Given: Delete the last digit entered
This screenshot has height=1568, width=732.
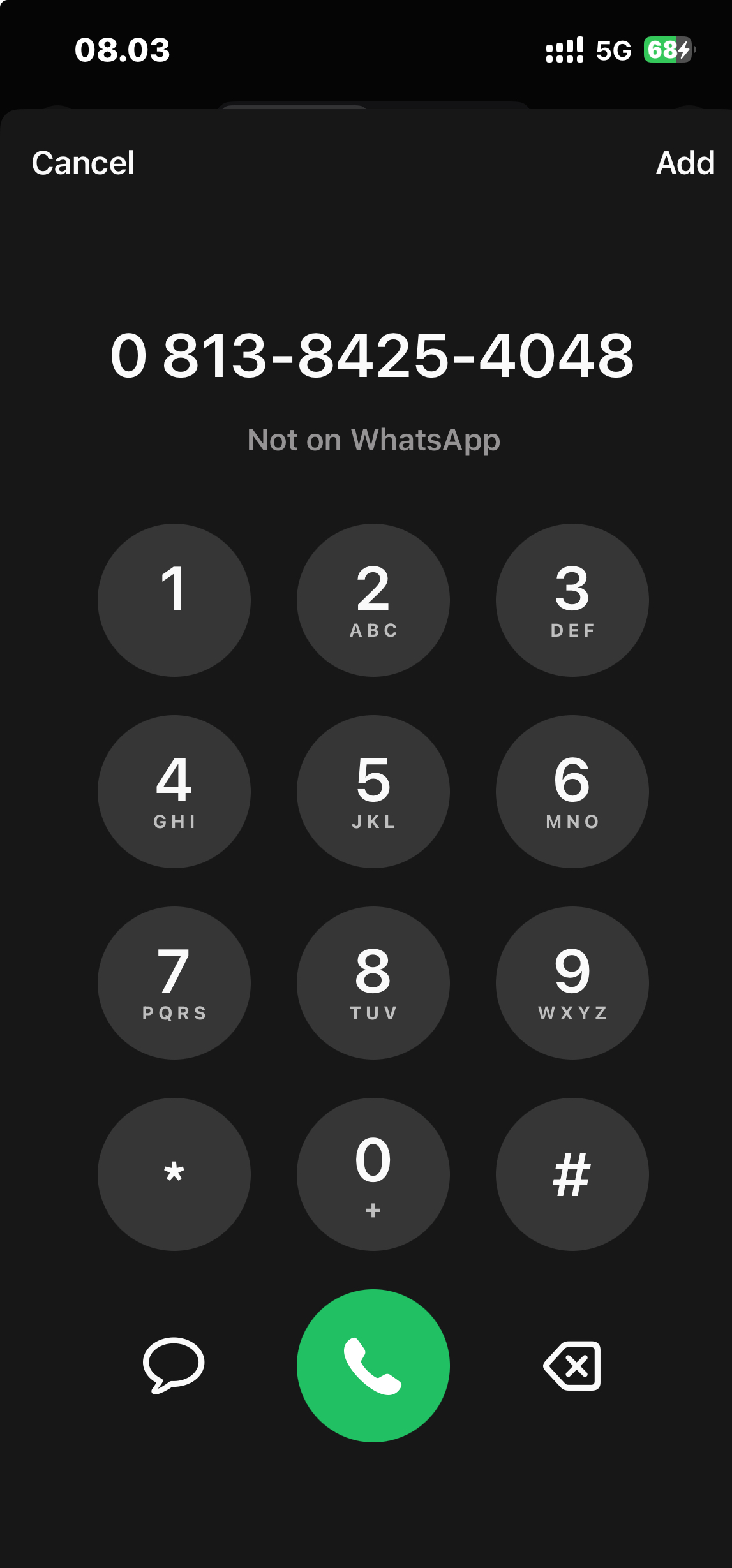Looking at the screenshot, I should 572,1366.
